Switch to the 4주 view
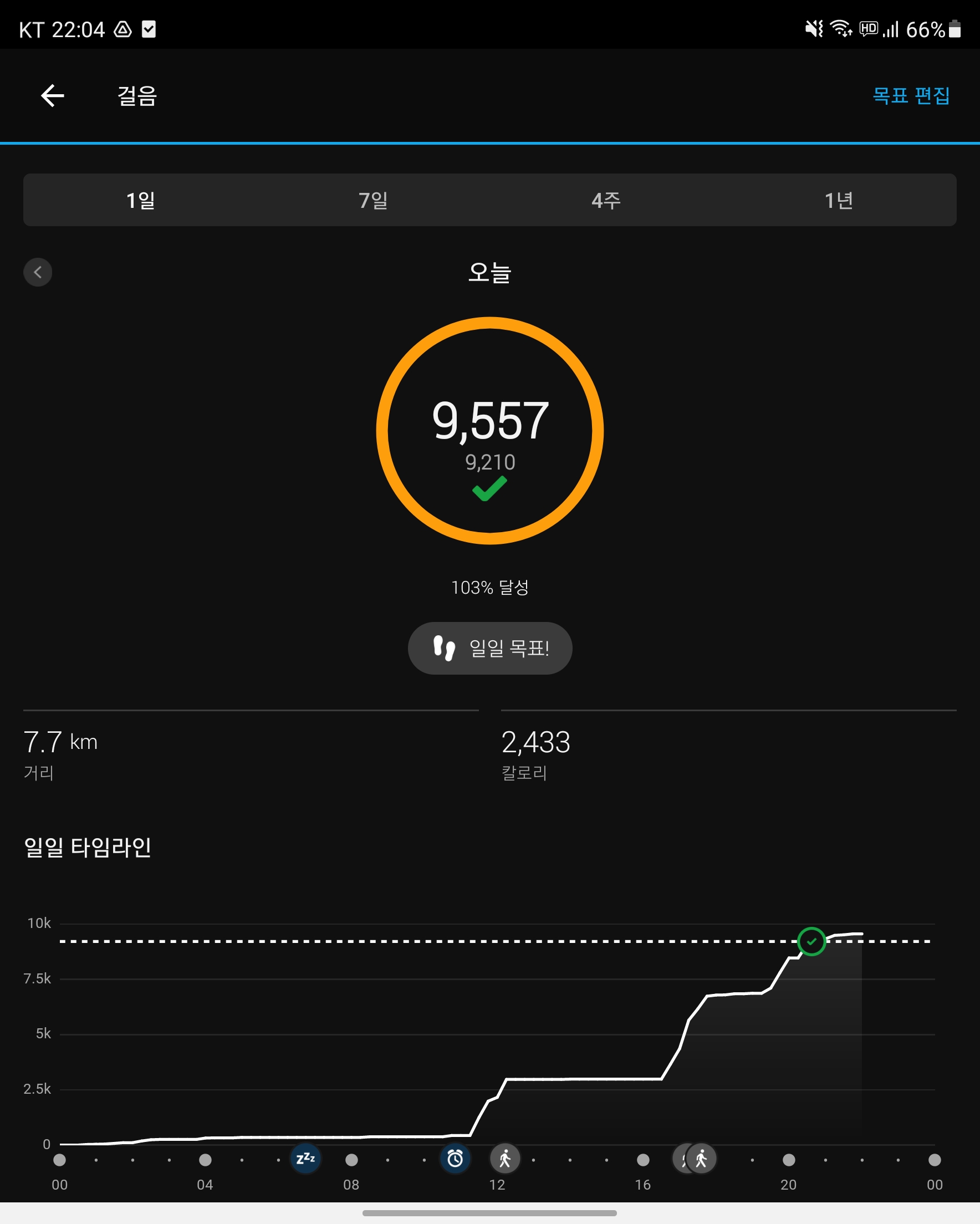This screenshot has width=980, height=1224. tap(606, 200)
